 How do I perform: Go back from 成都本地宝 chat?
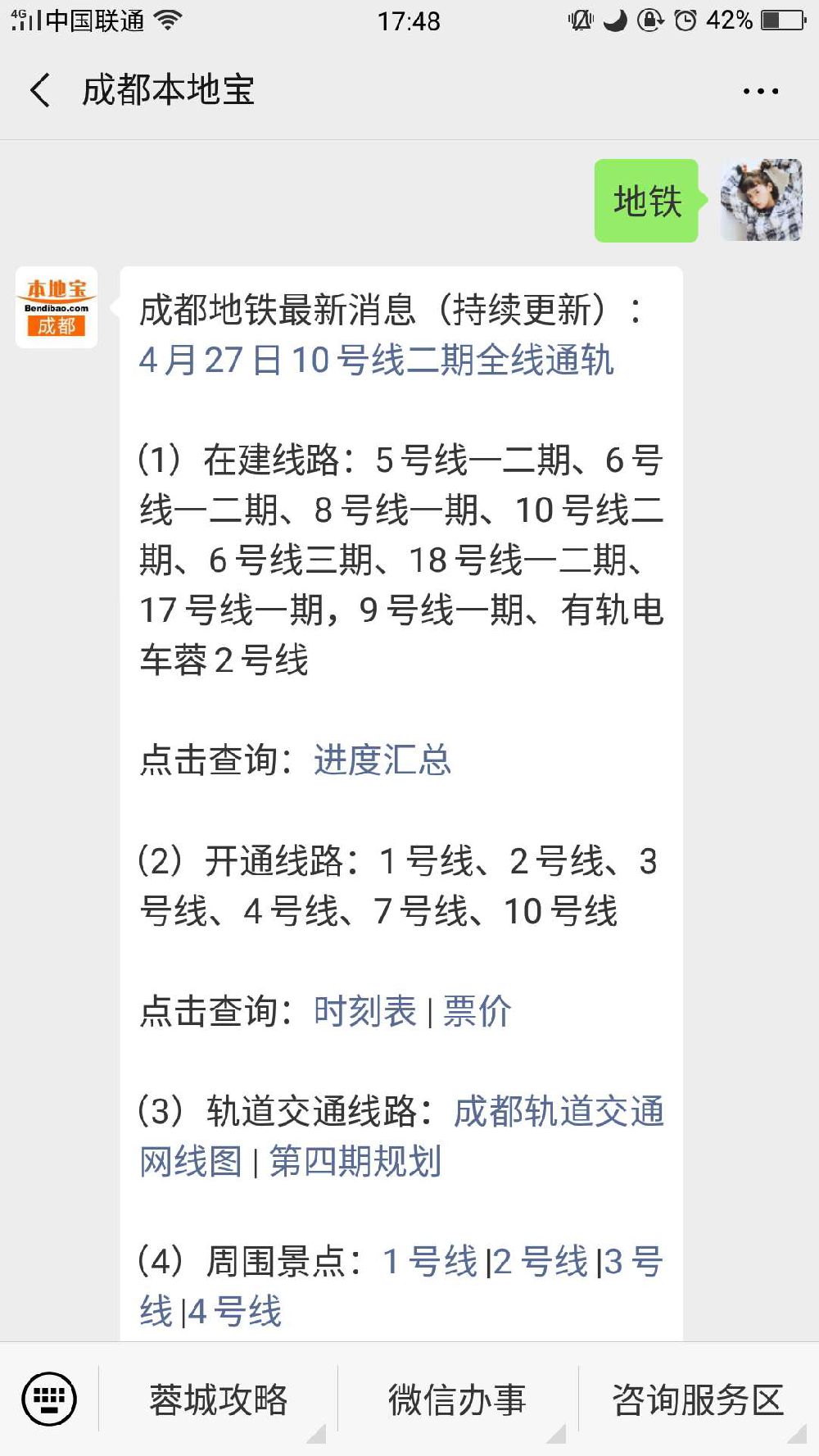[39, 90]
